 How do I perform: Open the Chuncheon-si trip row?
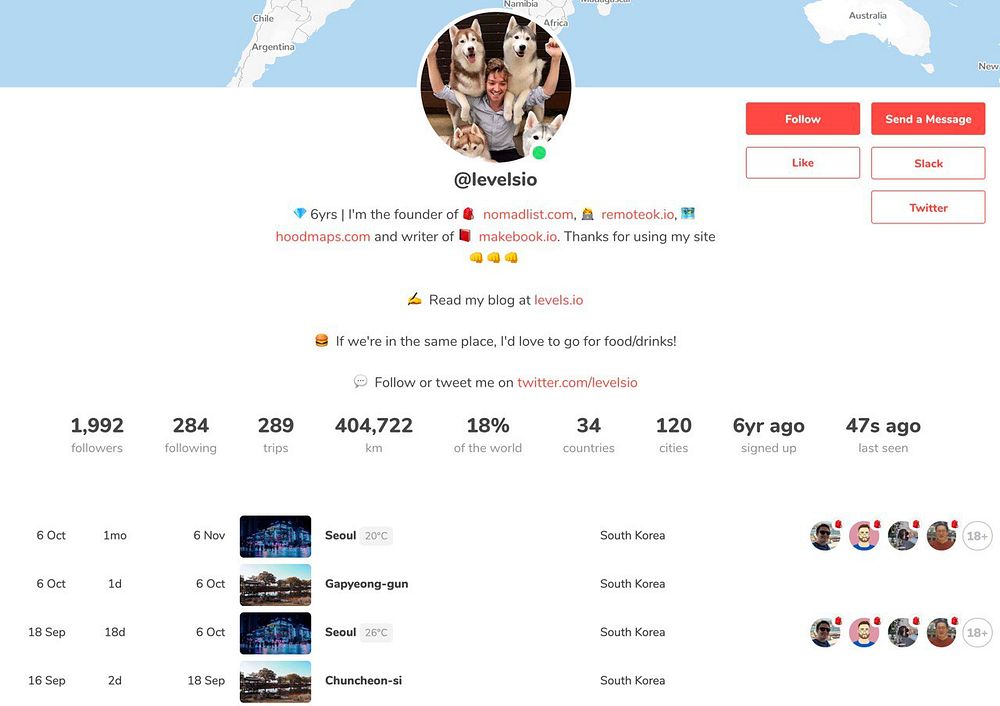363,681
